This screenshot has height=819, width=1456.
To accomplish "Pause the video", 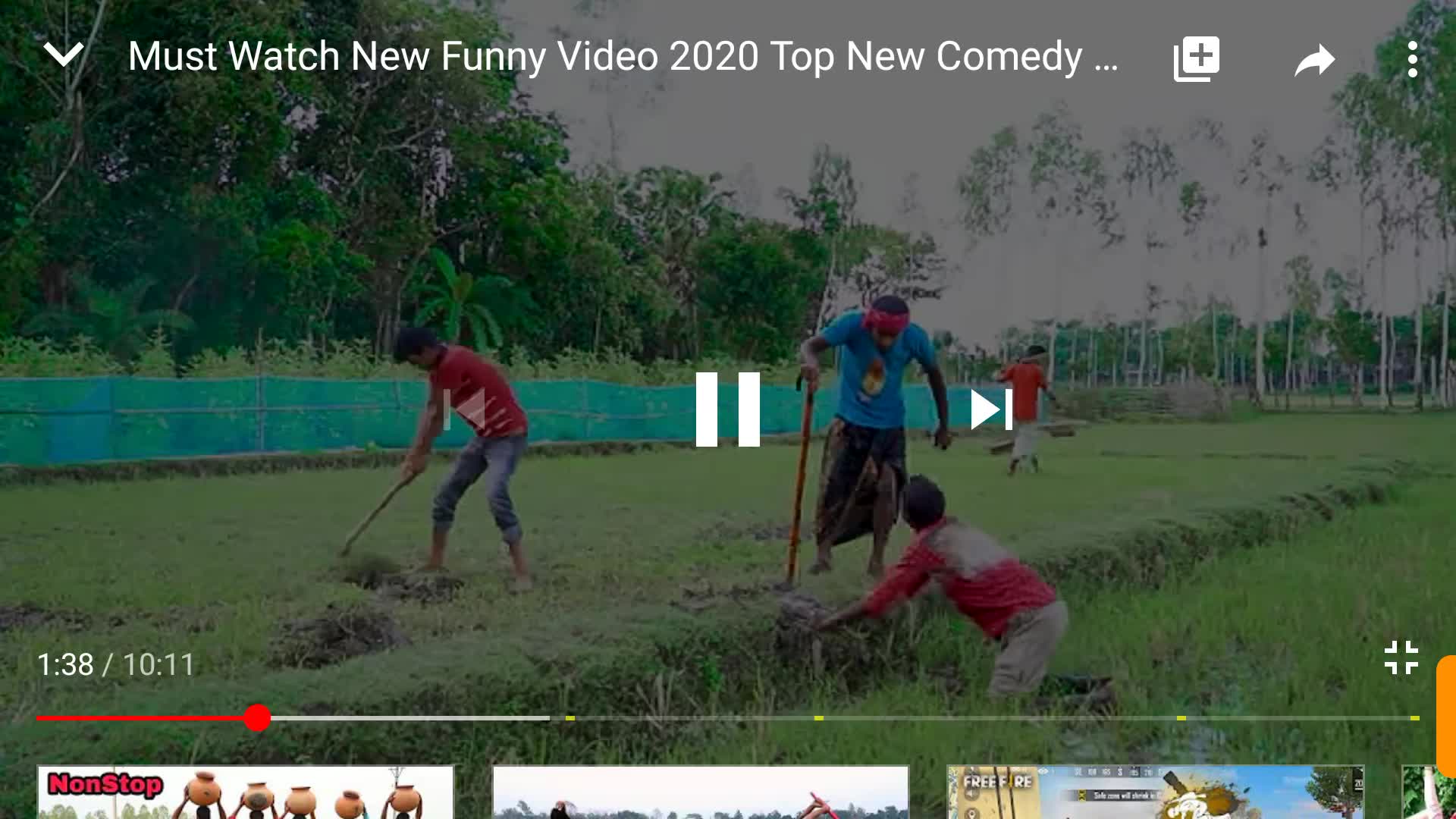I will [x=727, y=409].
